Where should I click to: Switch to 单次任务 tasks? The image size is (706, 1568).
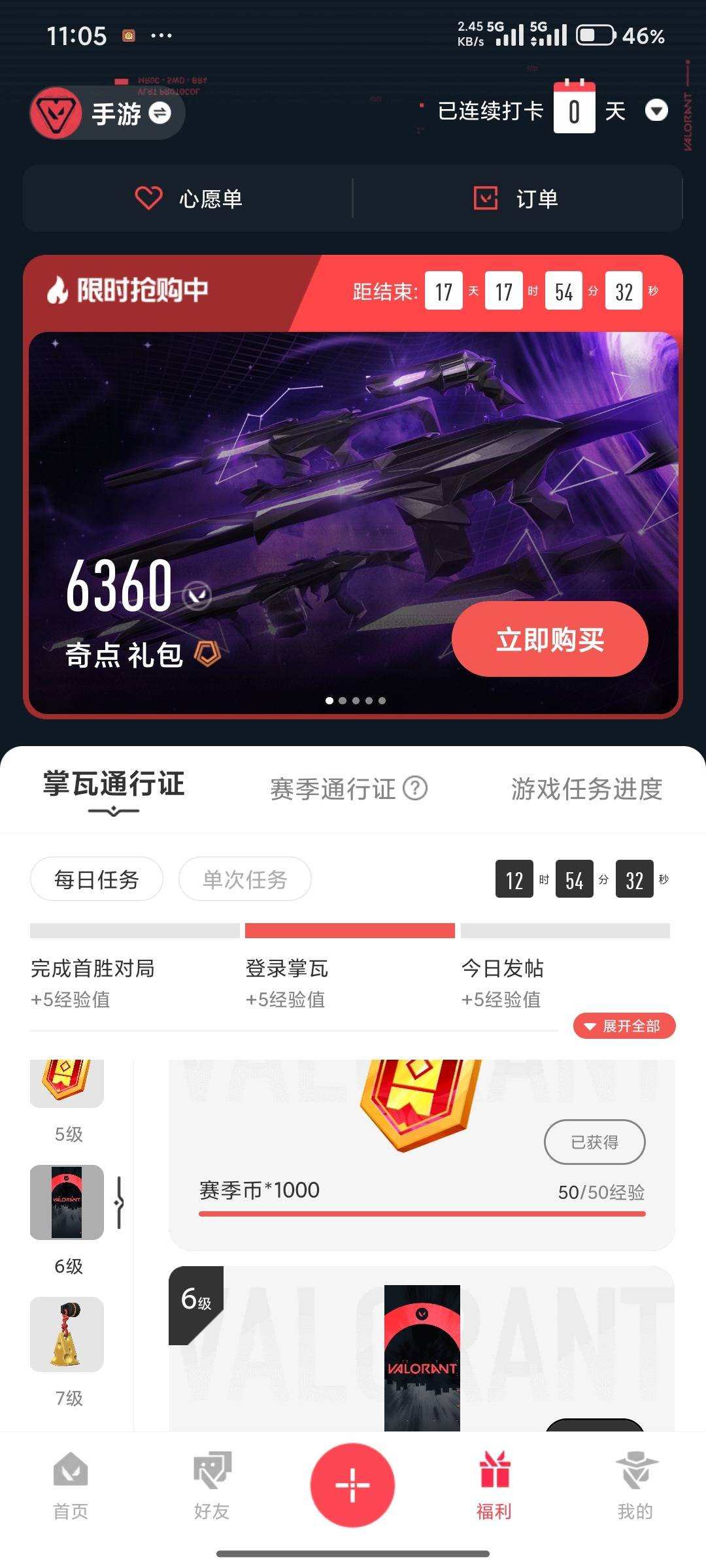click(x=245, y=879)
